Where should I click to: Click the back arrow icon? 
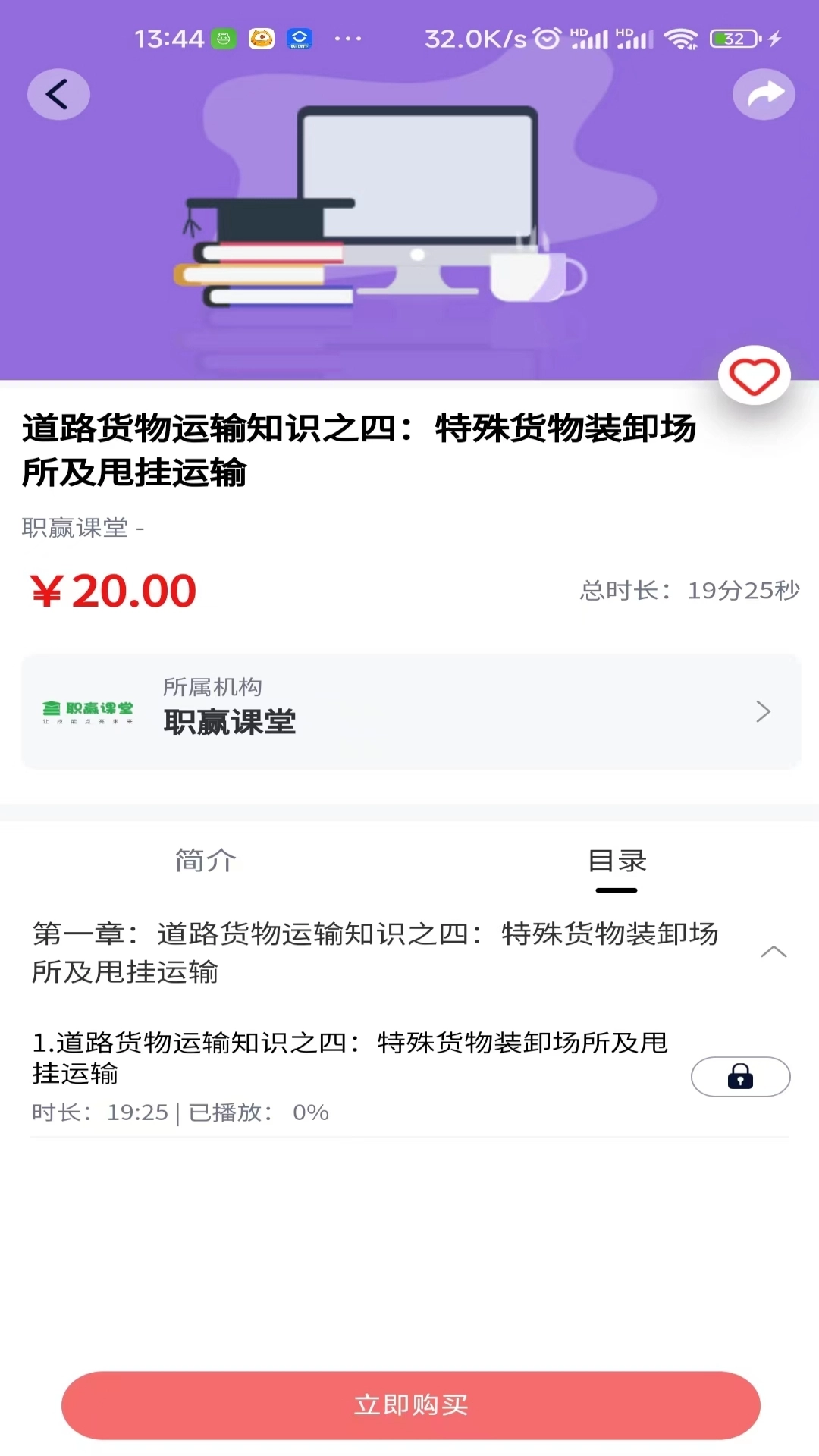[x=58, y=93]
